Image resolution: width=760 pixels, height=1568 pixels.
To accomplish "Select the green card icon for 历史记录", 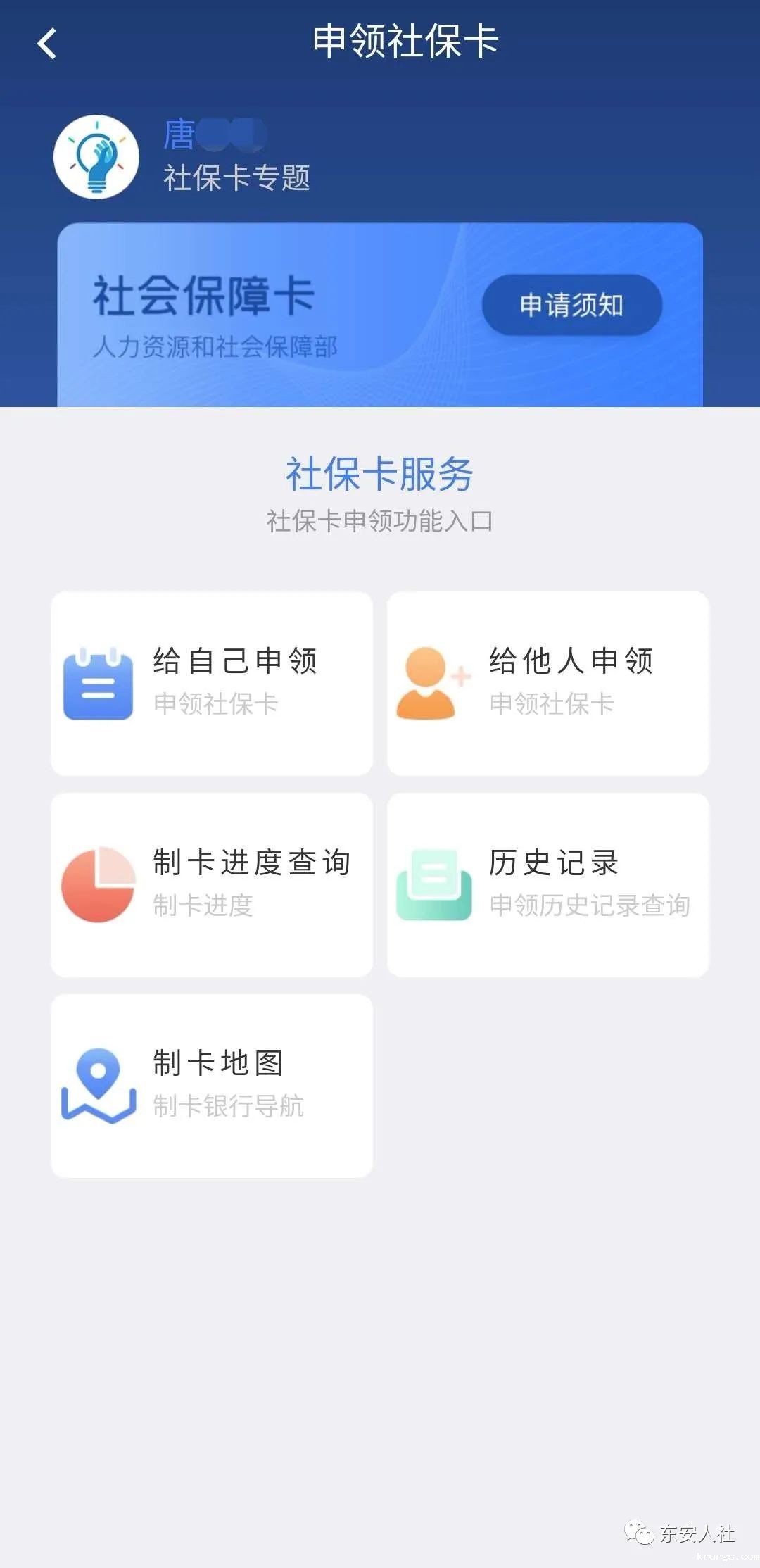I will 435,884.
